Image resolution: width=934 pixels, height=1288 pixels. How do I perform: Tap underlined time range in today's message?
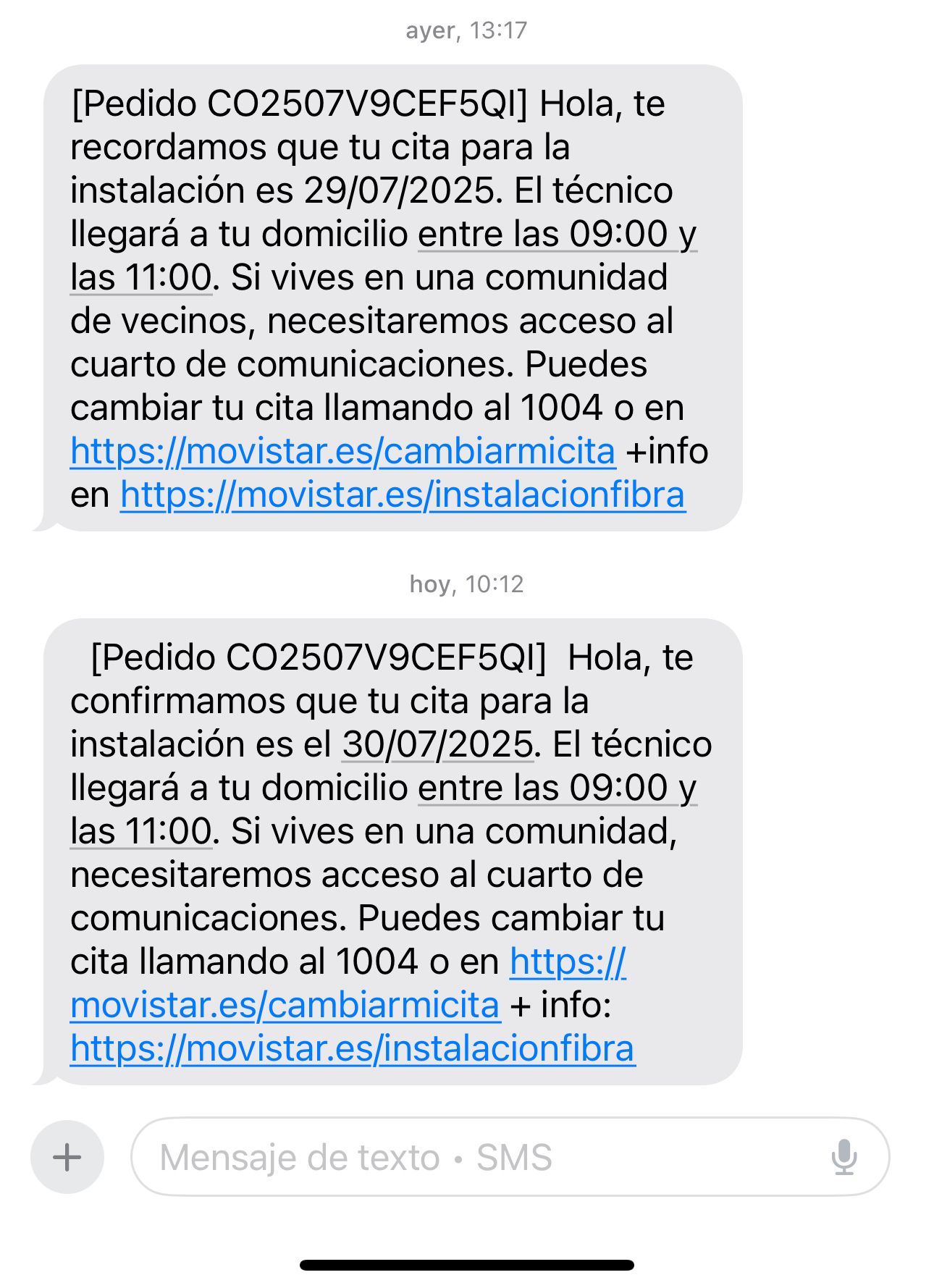click(x=556, y=788)
